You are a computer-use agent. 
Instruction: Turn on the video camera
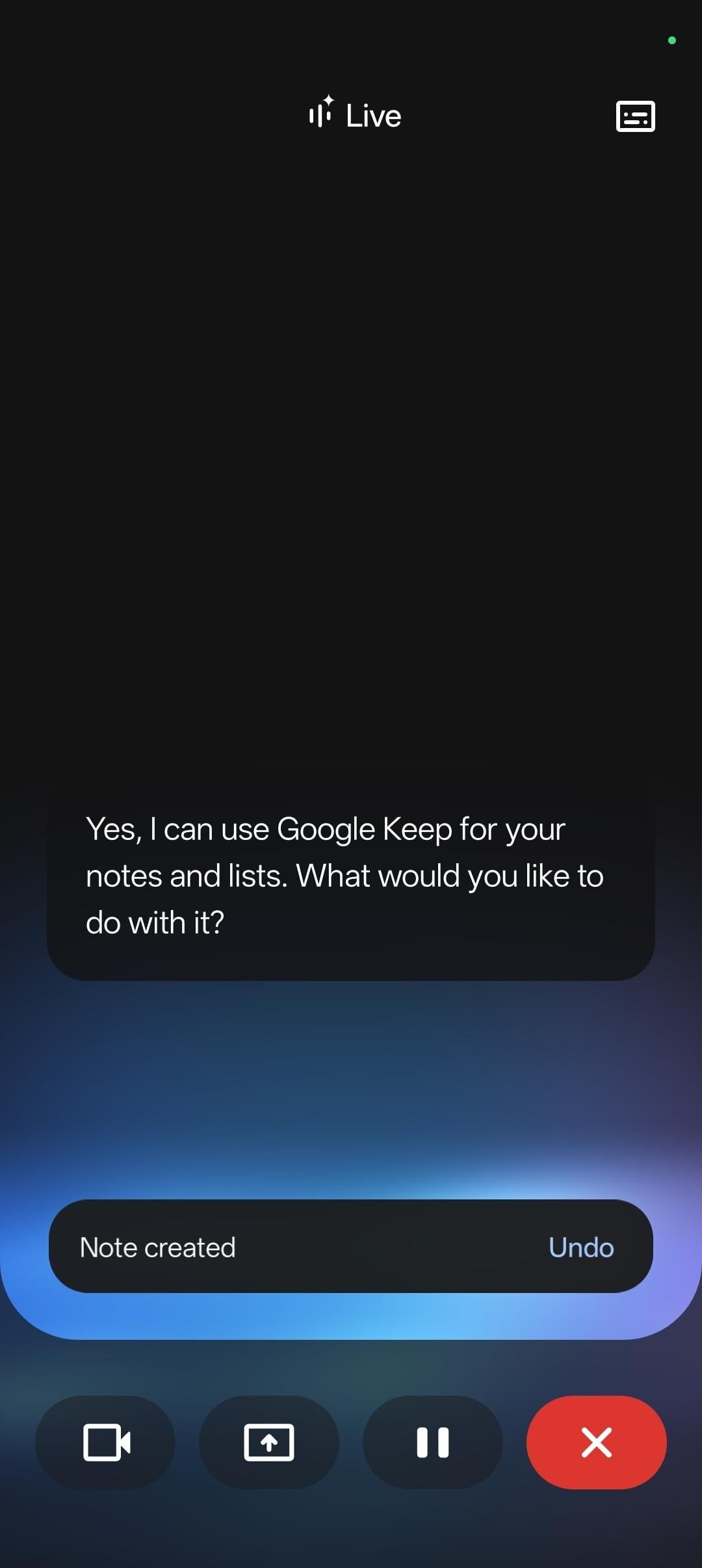(106, 1442)
